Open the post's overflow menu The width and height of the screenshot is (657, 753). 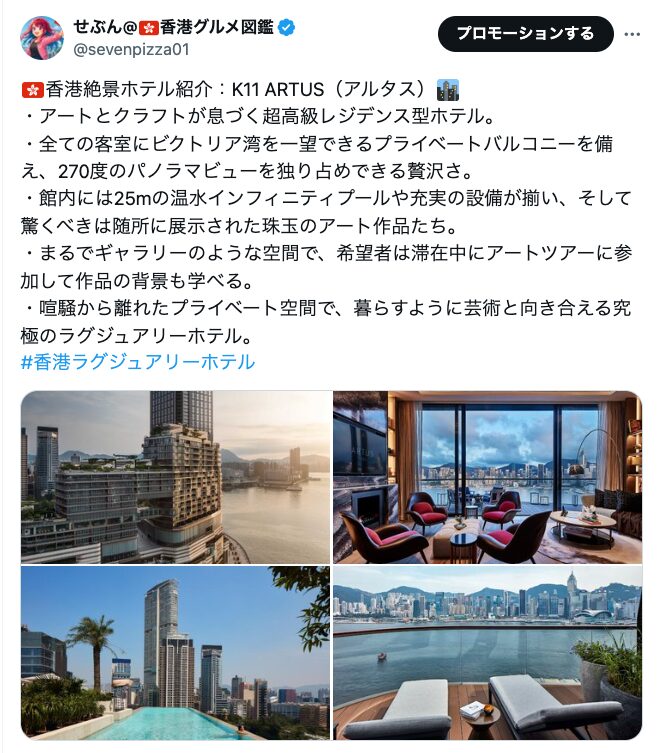click(x=631, y=33)
